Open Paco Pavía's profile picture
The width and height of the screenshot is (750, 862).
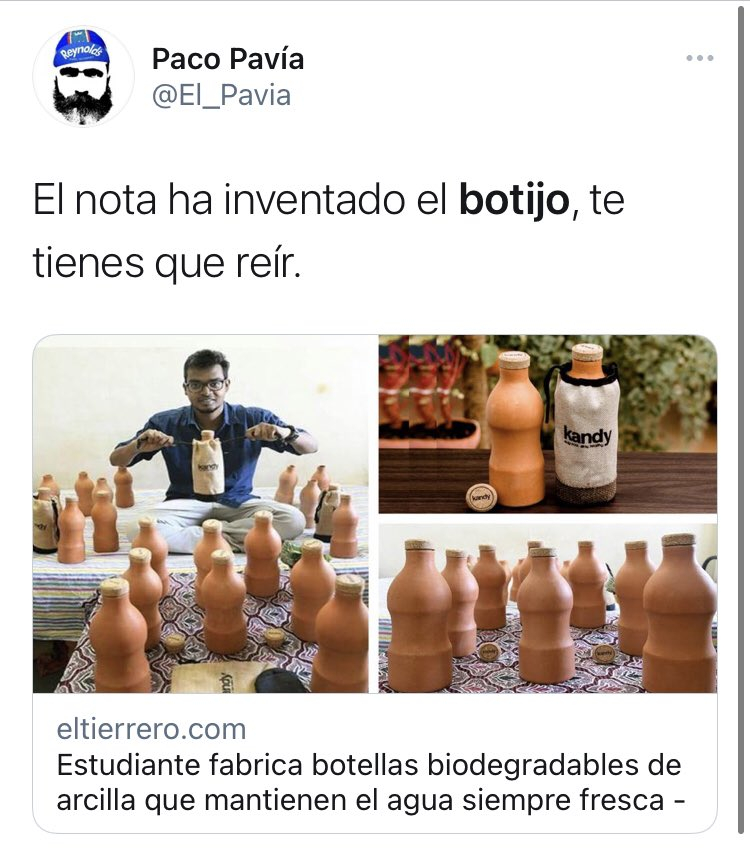(83, 77)
